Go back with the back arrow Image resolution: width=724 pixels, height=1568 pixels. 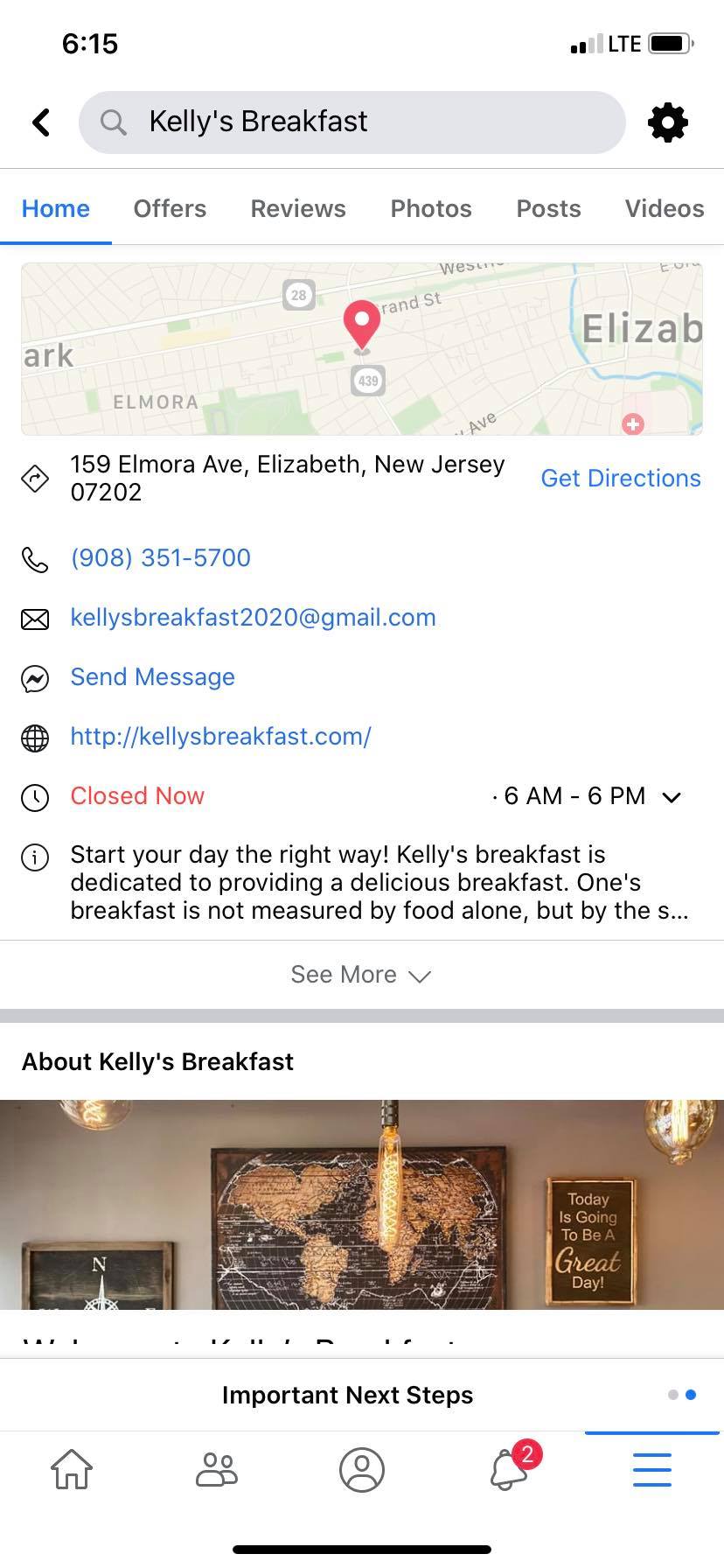tap(41, 122)
